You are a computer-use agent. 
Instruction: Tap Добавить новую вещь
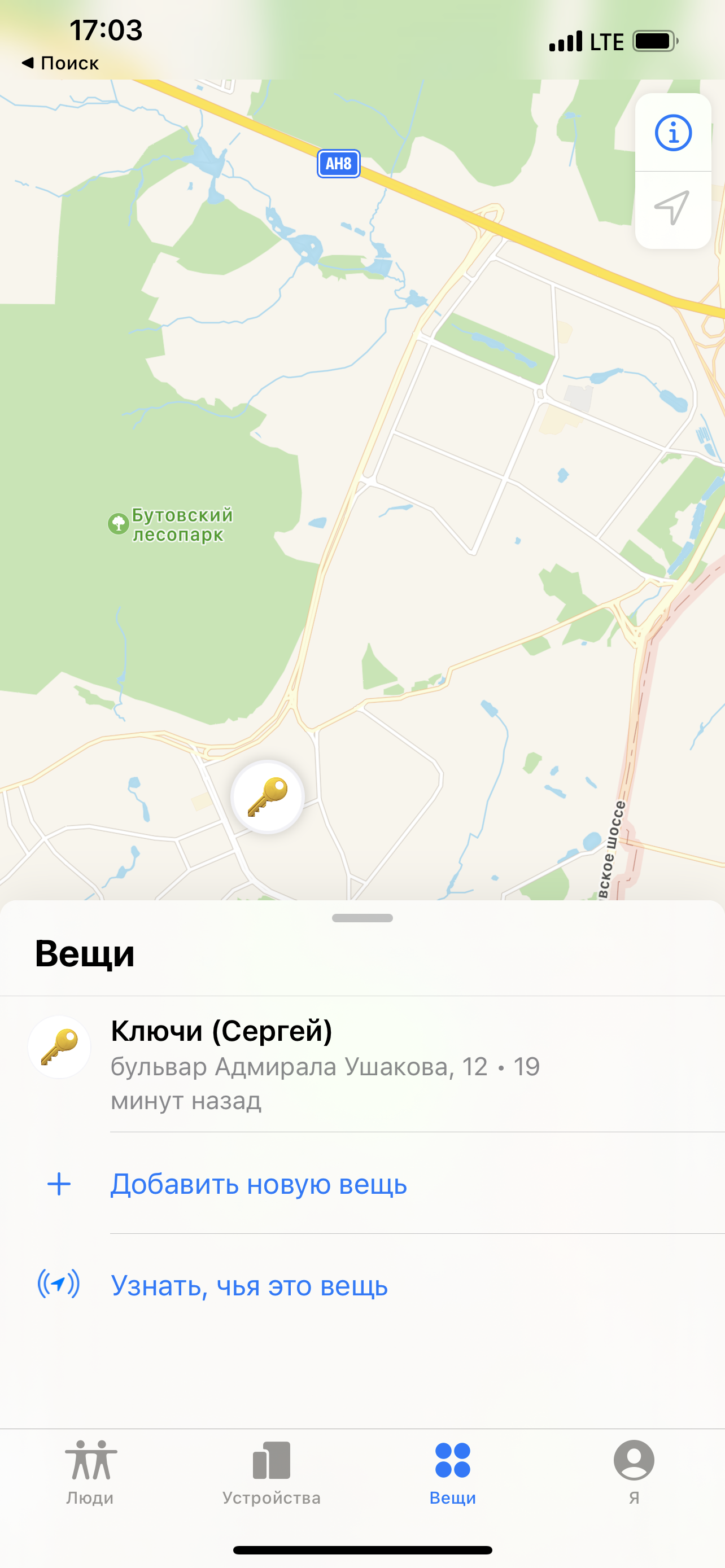pyautogui.click(x=258, y=1184)
